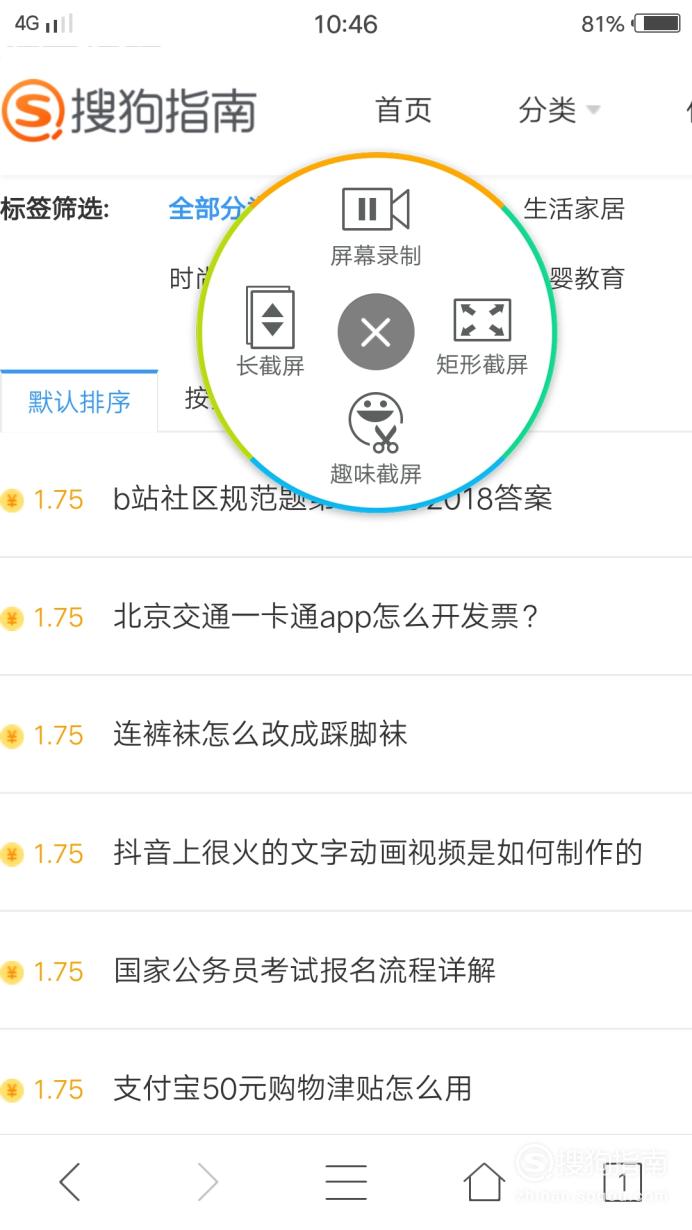This screenshot has width=692, height=1230.
Task: Open 国家公务员考试报名流程详解
Action: pyautogui.click(x=305, y=971)
